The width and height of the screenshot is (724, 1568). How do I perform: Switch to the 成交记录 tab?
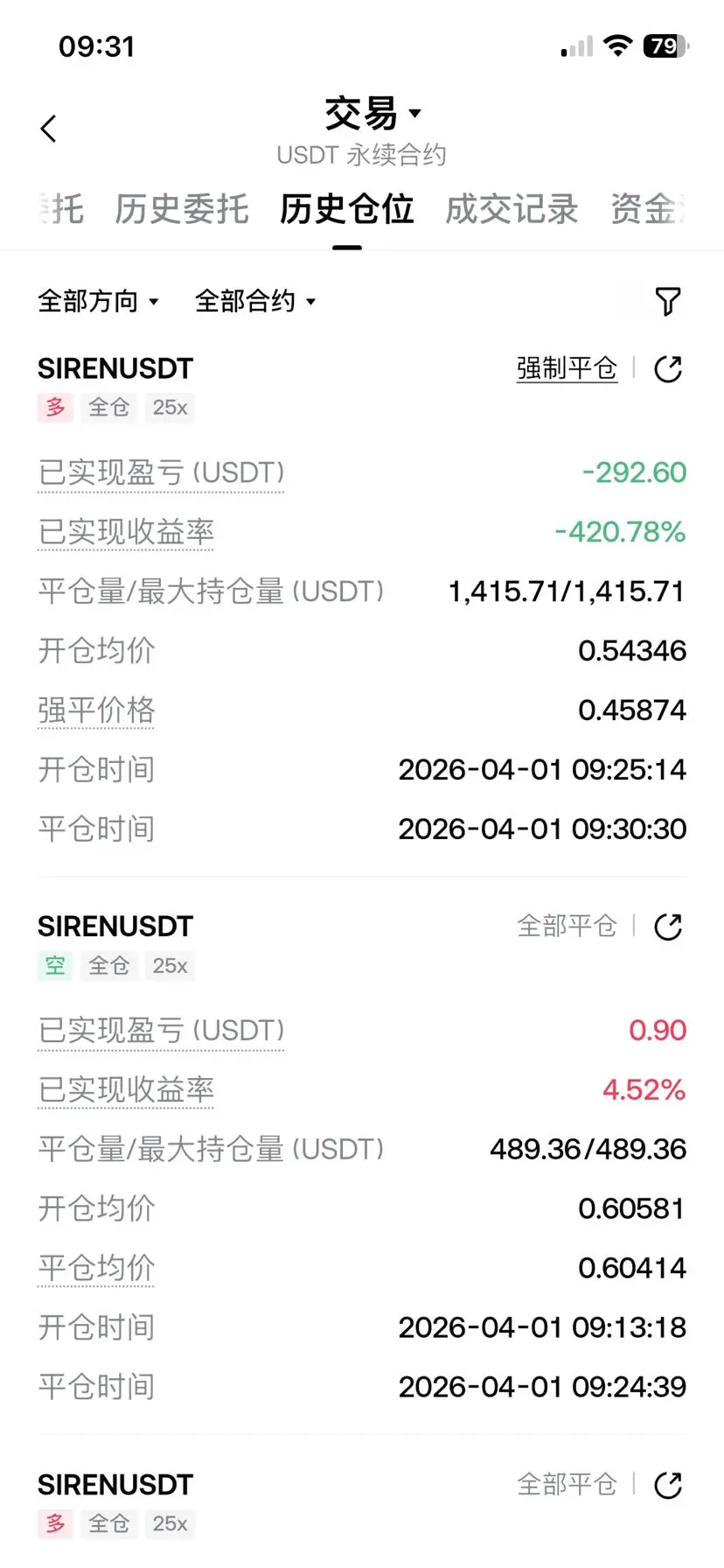pyautogui.click(x=512, y=210)
